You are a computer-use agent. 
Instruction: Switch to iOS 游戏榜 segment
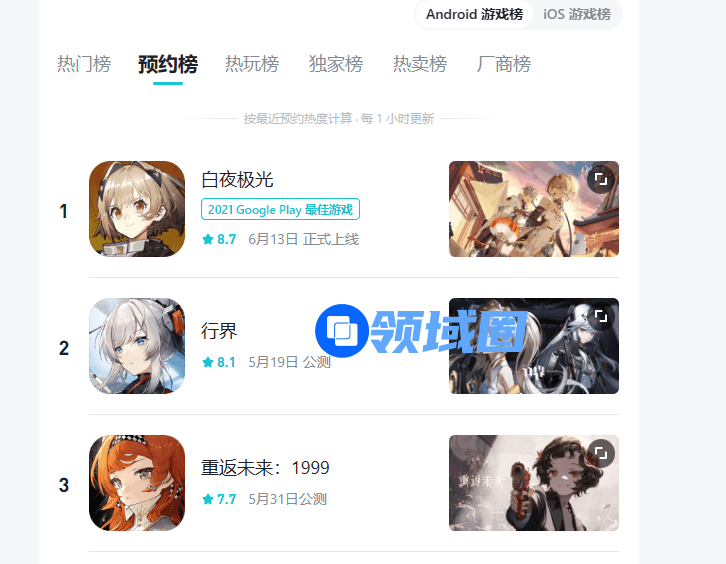pyautogui.click(x=577, y=14)
